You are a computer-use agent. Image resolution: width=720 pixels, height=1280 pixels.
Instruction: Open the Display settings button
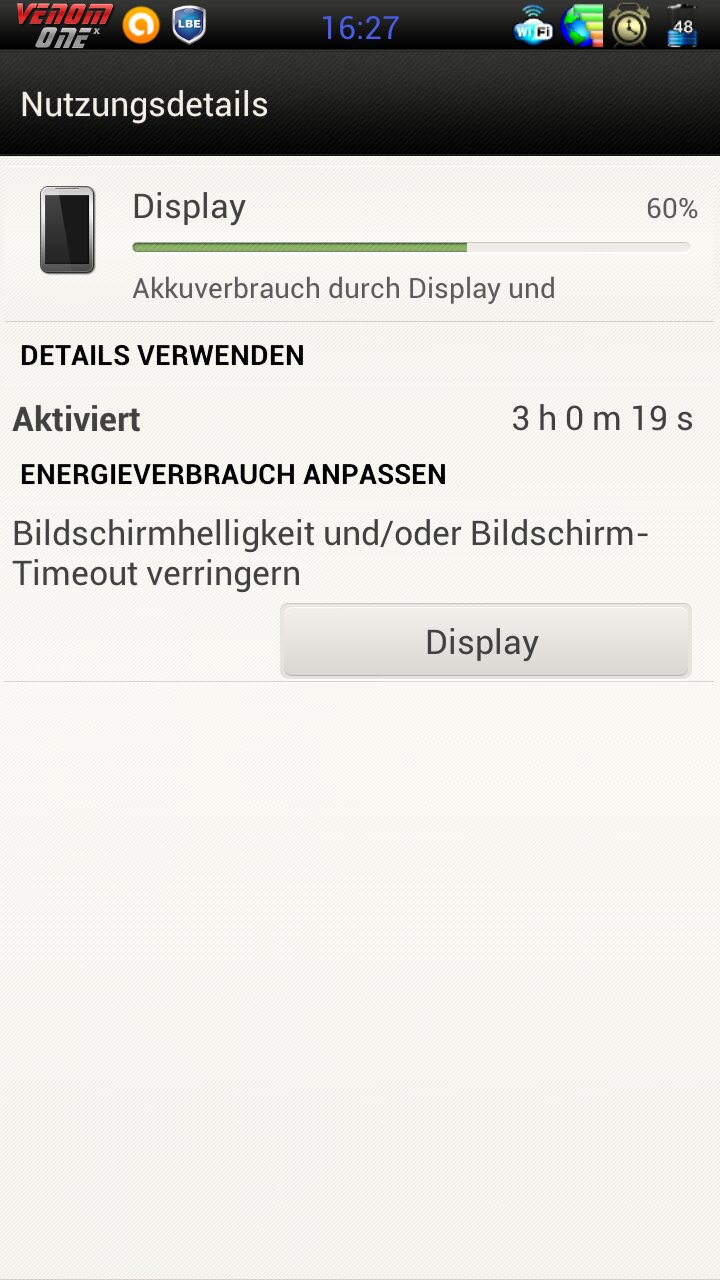(486, 641)
